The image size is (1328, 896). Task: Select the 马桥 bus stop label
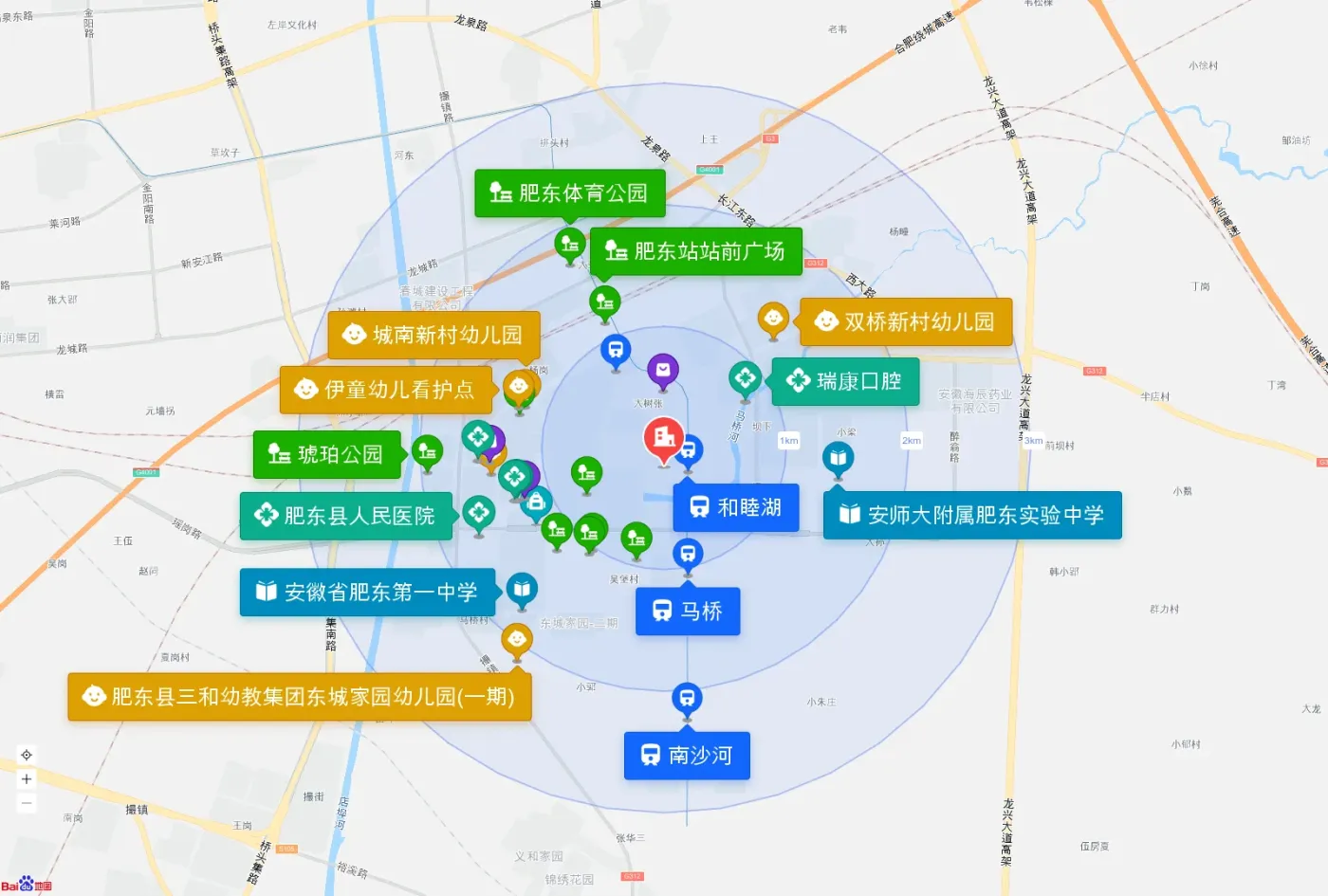[688, 612]
